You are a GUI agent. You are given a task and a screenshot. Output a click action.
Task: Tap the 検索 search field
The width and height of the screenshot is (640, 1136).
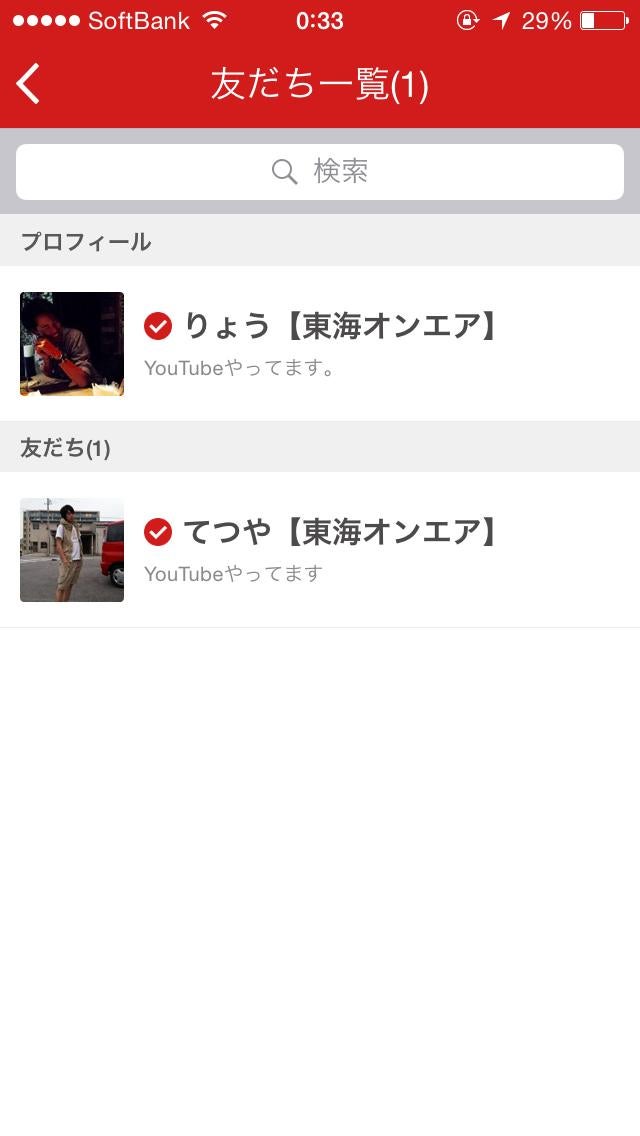pyautogui.click(x=320, y=171)
